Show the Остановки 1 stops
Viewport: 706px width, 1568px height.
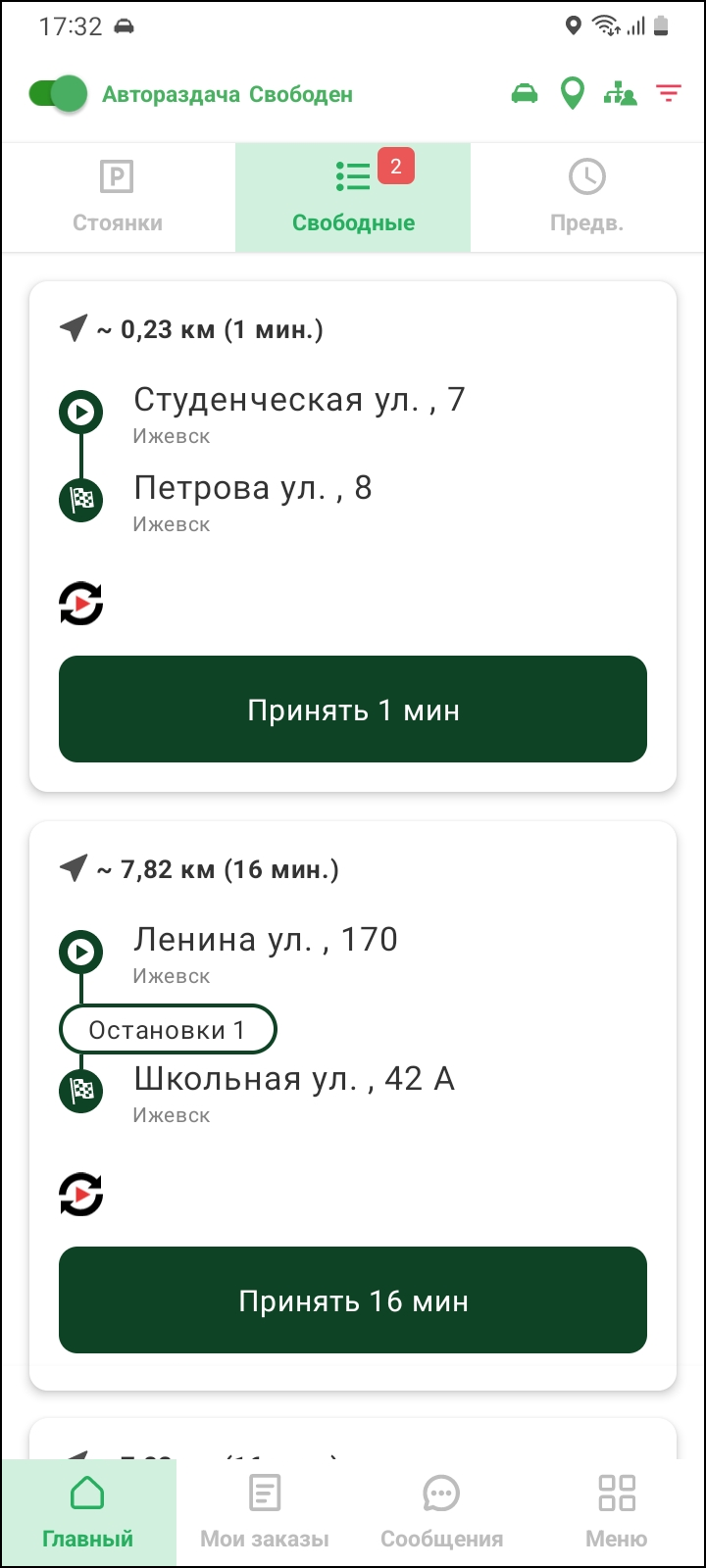coord(168,1030)
